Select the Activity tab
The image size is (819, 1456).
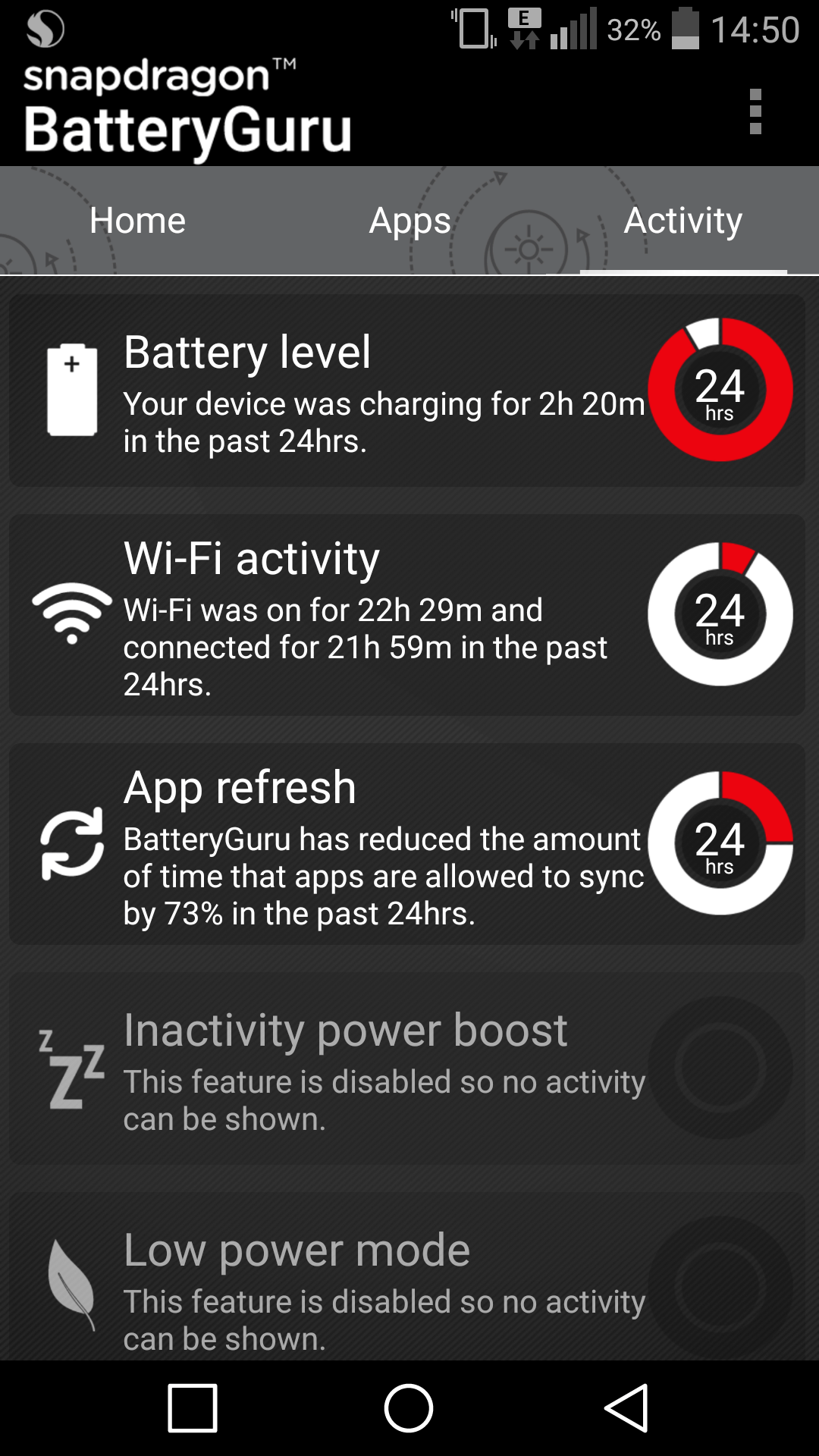click(x=682, y=221)
